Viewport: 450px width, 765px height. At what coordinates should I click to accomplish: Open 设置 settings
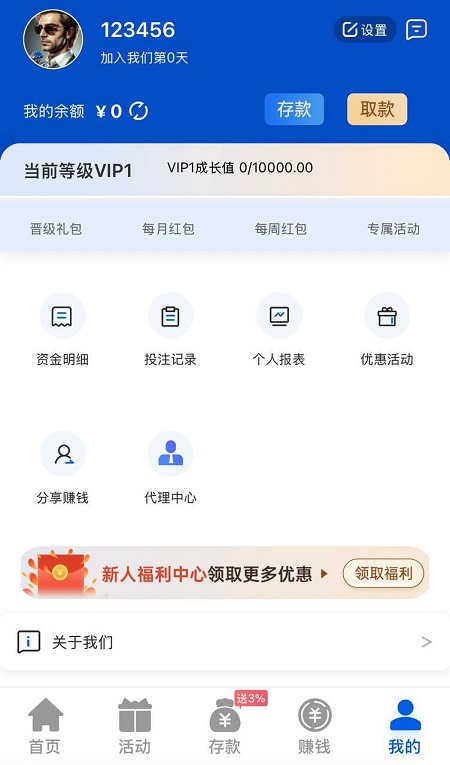pyautogui.click(x=365, y=30)
